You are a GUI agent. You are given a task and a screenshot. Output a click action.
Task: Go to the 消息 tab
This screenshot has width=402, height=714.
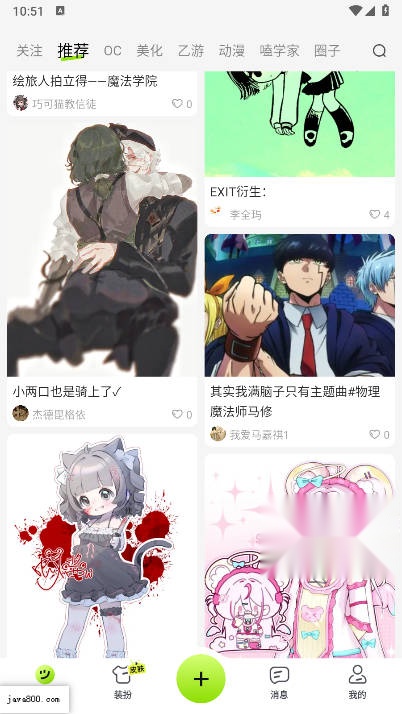click(279, 682)
